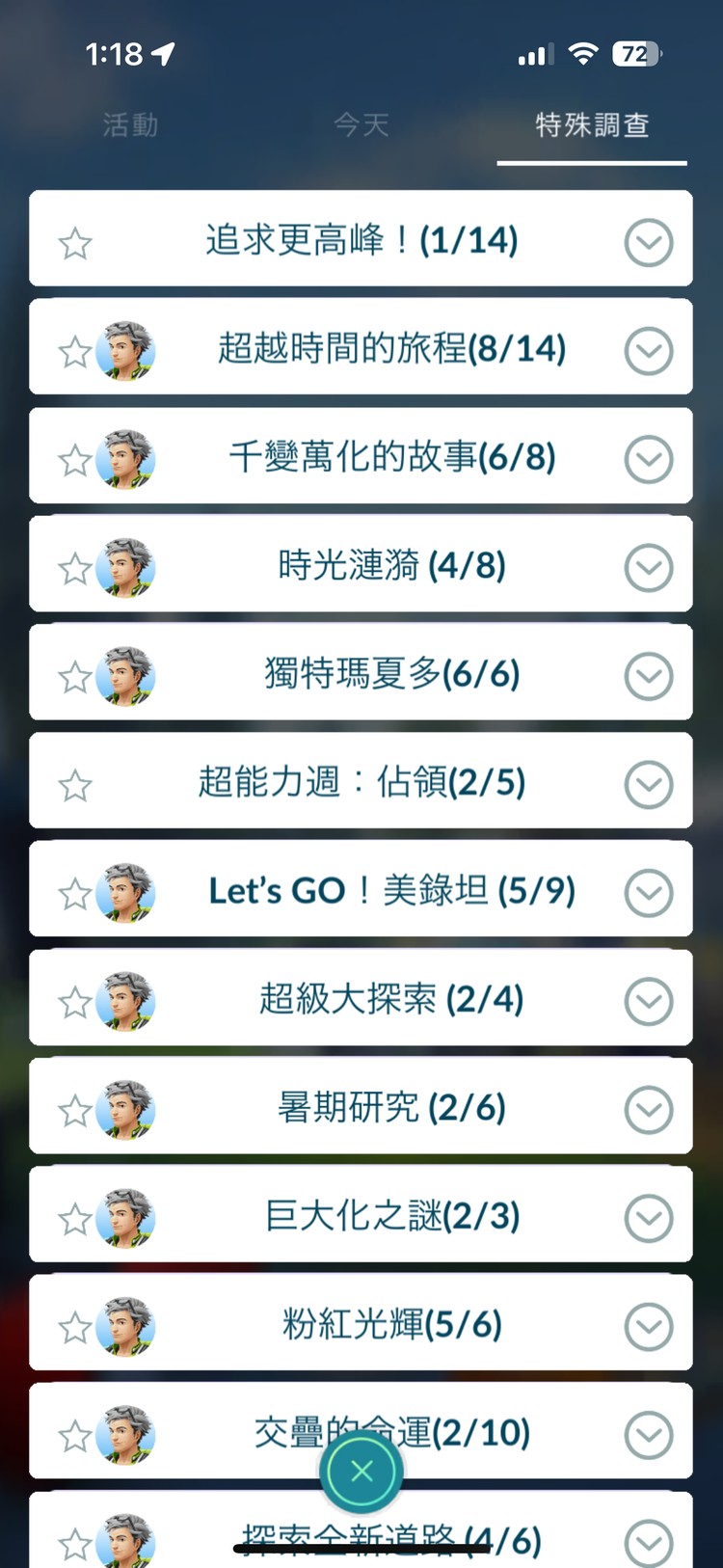
Task: Star the 交疊的命運 research entry
Action: coord(76,1435)
